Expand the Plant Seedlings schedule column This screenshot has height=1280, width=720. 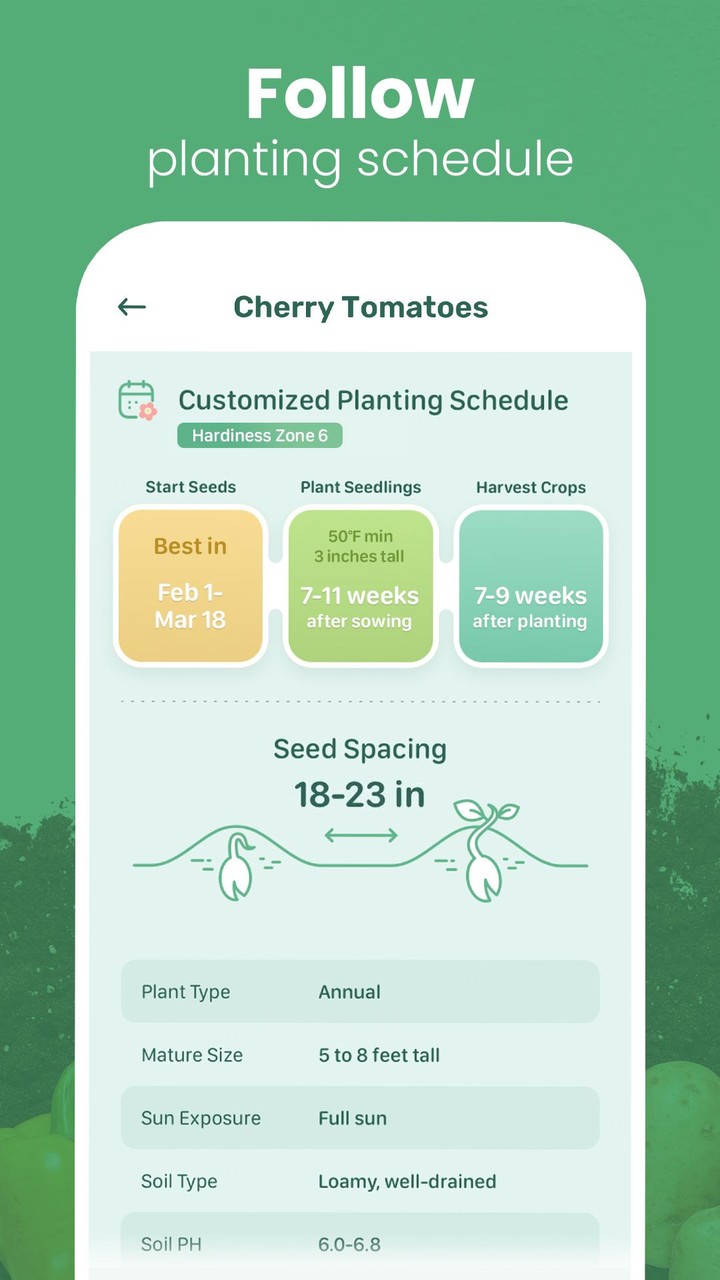(x=360, y=487)
